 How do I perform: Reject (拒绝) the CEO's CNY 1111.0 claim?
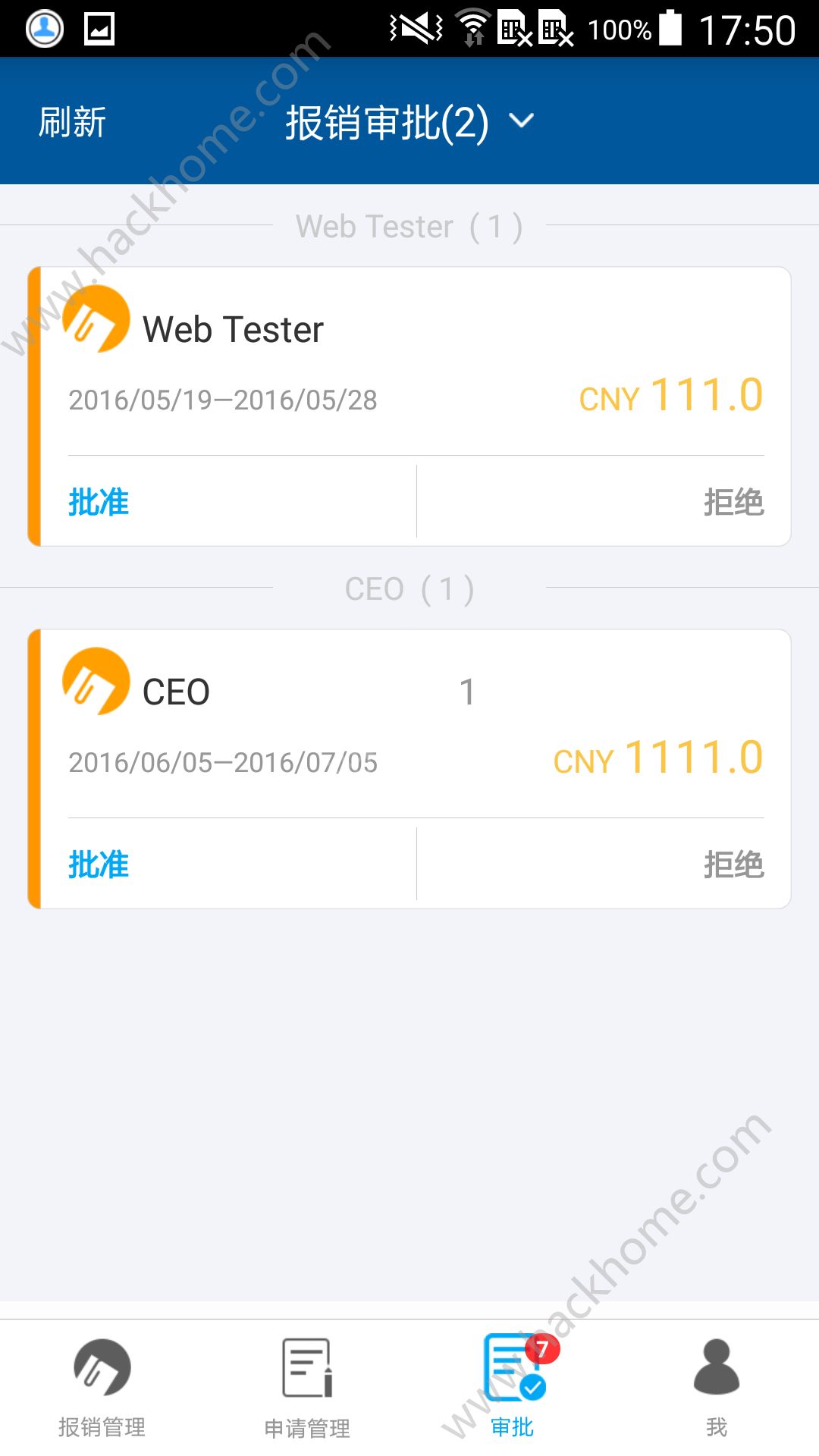click(733, 864)
